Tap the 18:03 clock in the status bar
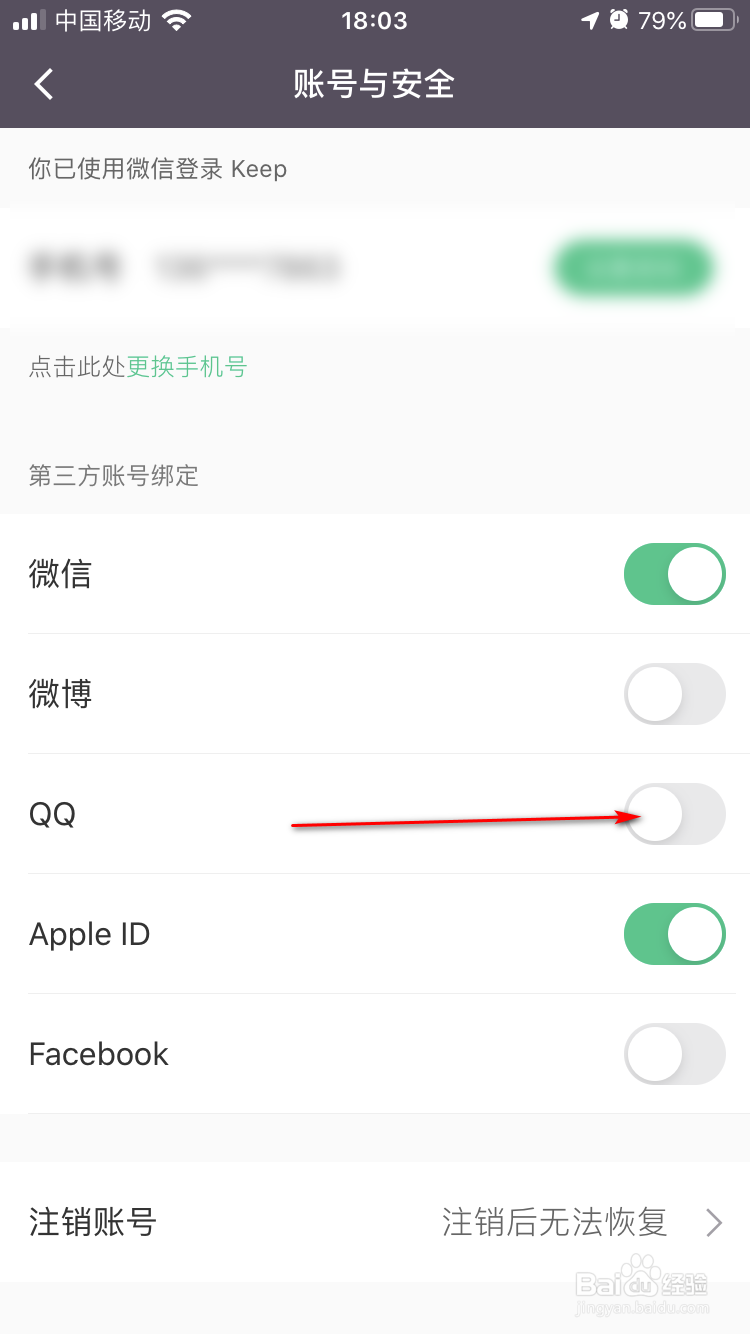The height and width of the screenshot is (1334, 750). pyautogui.click(x=374, y=20)
